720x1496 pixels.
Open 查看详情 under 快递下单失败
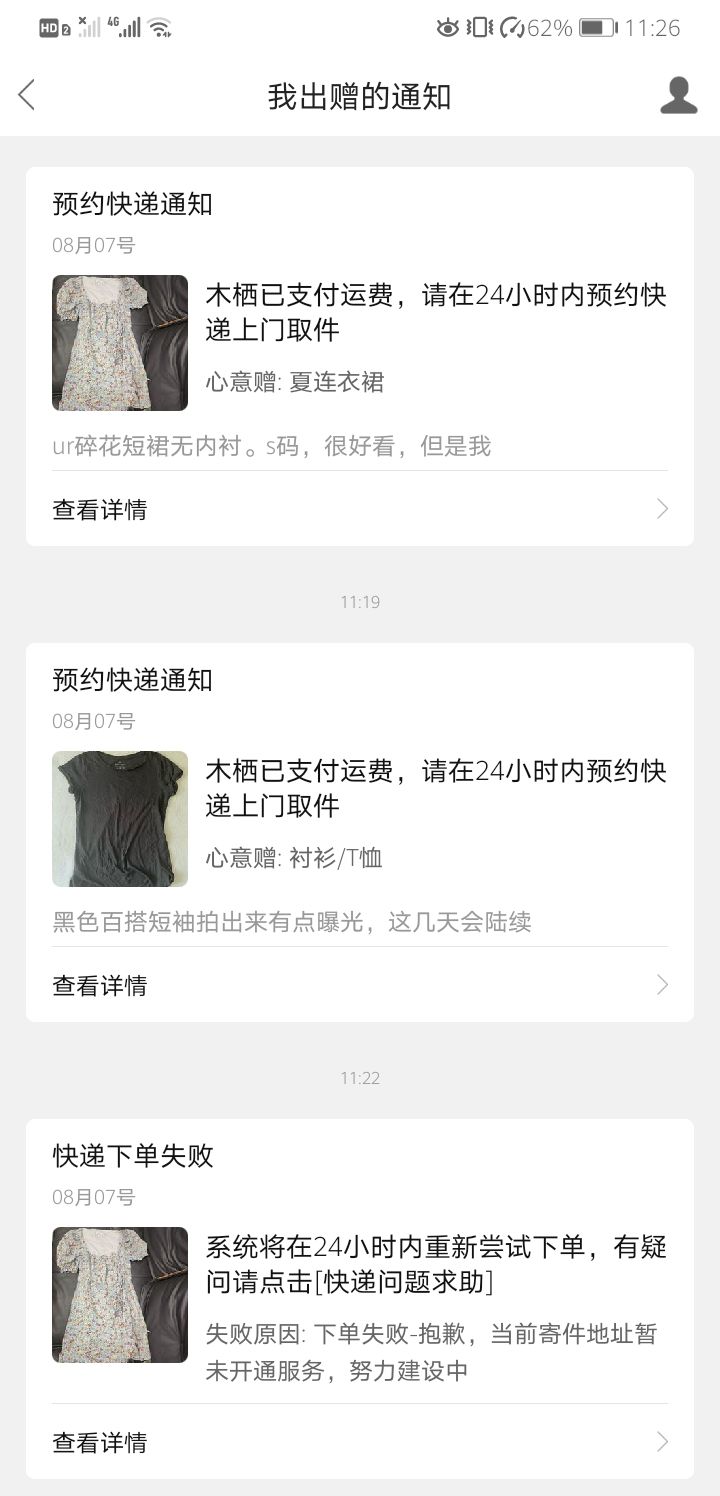click(x=360, y=1441)
